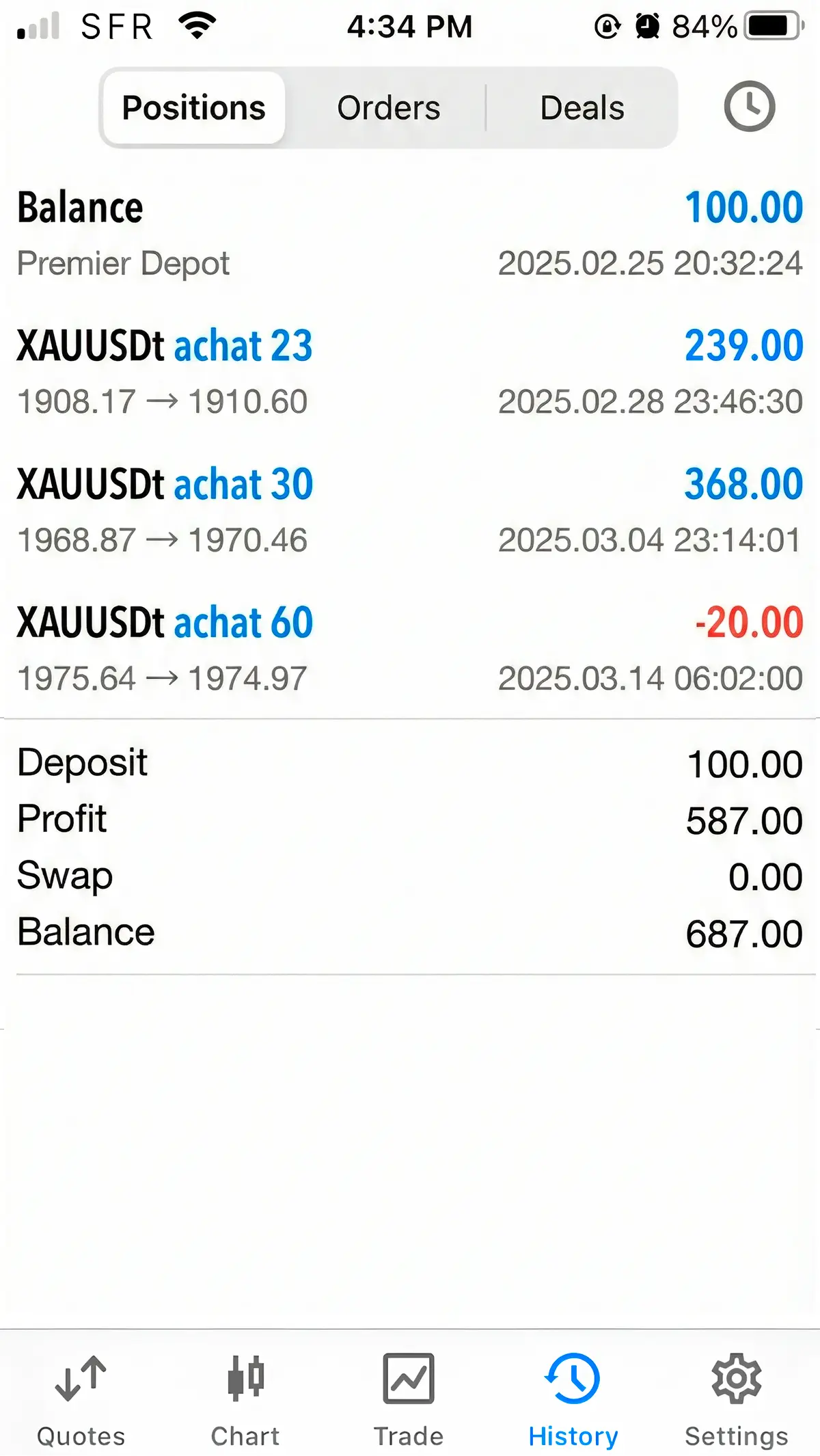Switch to the Deals tab

coord(582,107)
